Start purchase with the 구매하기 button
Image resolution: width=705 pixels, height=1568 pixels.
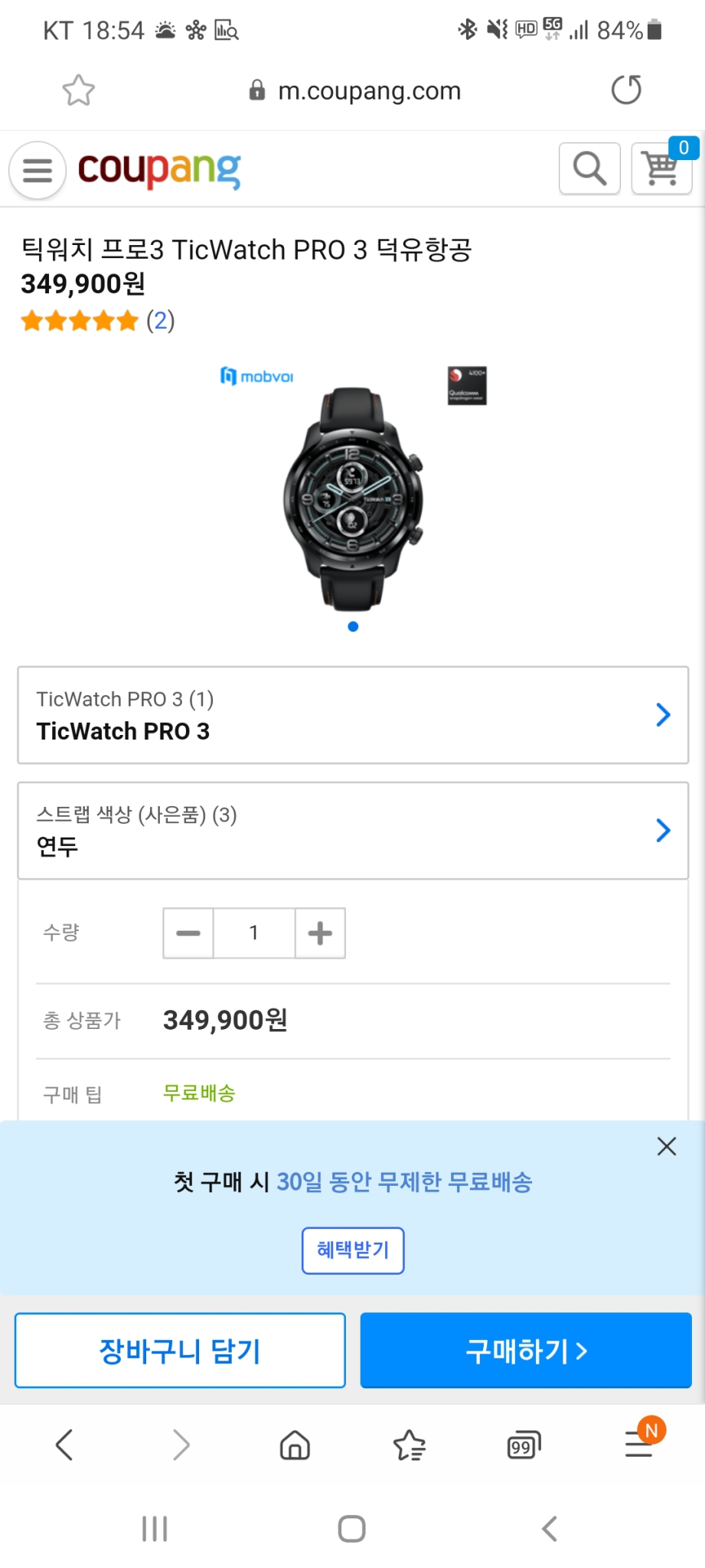tap(524, 1350)
